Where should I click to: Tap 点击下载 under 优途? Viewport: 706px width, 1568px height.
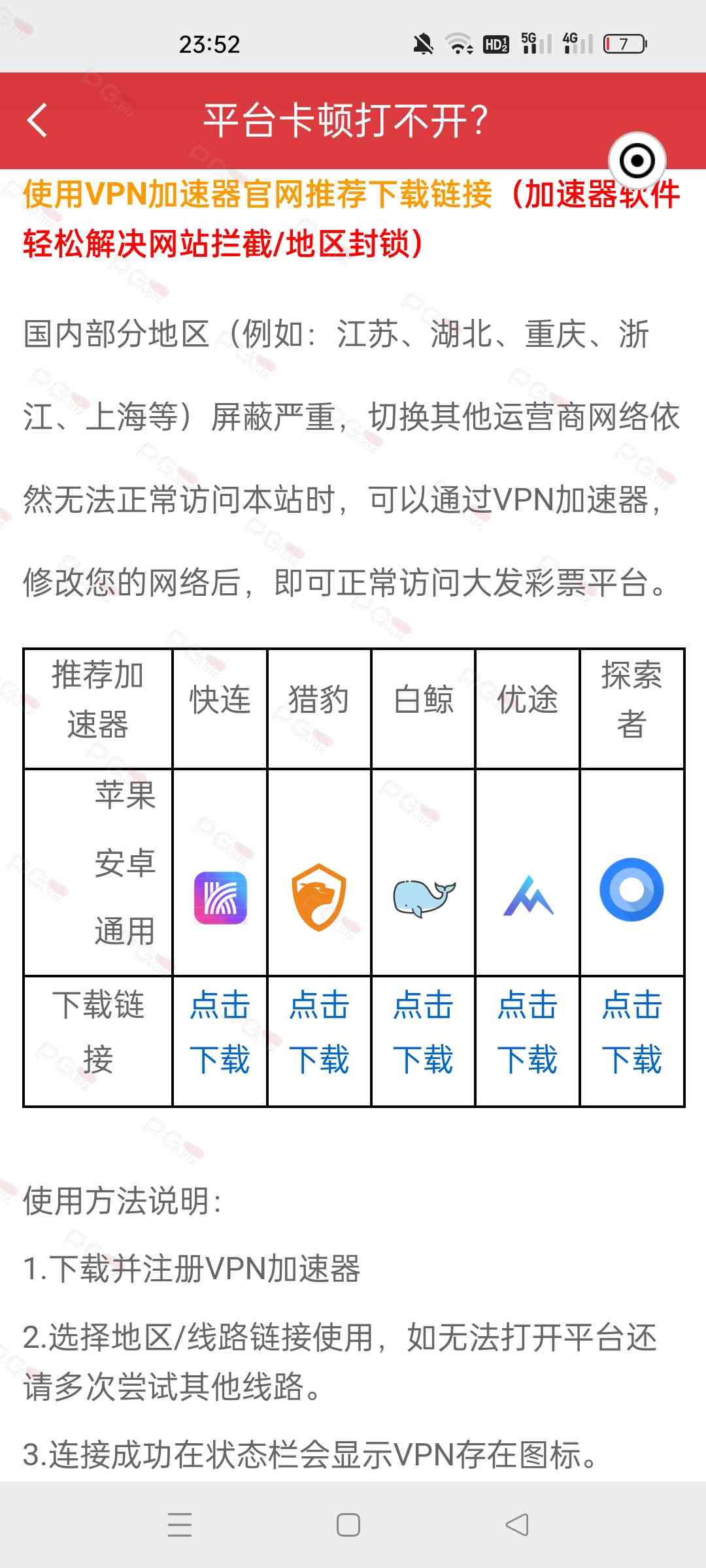(527, 1032)
